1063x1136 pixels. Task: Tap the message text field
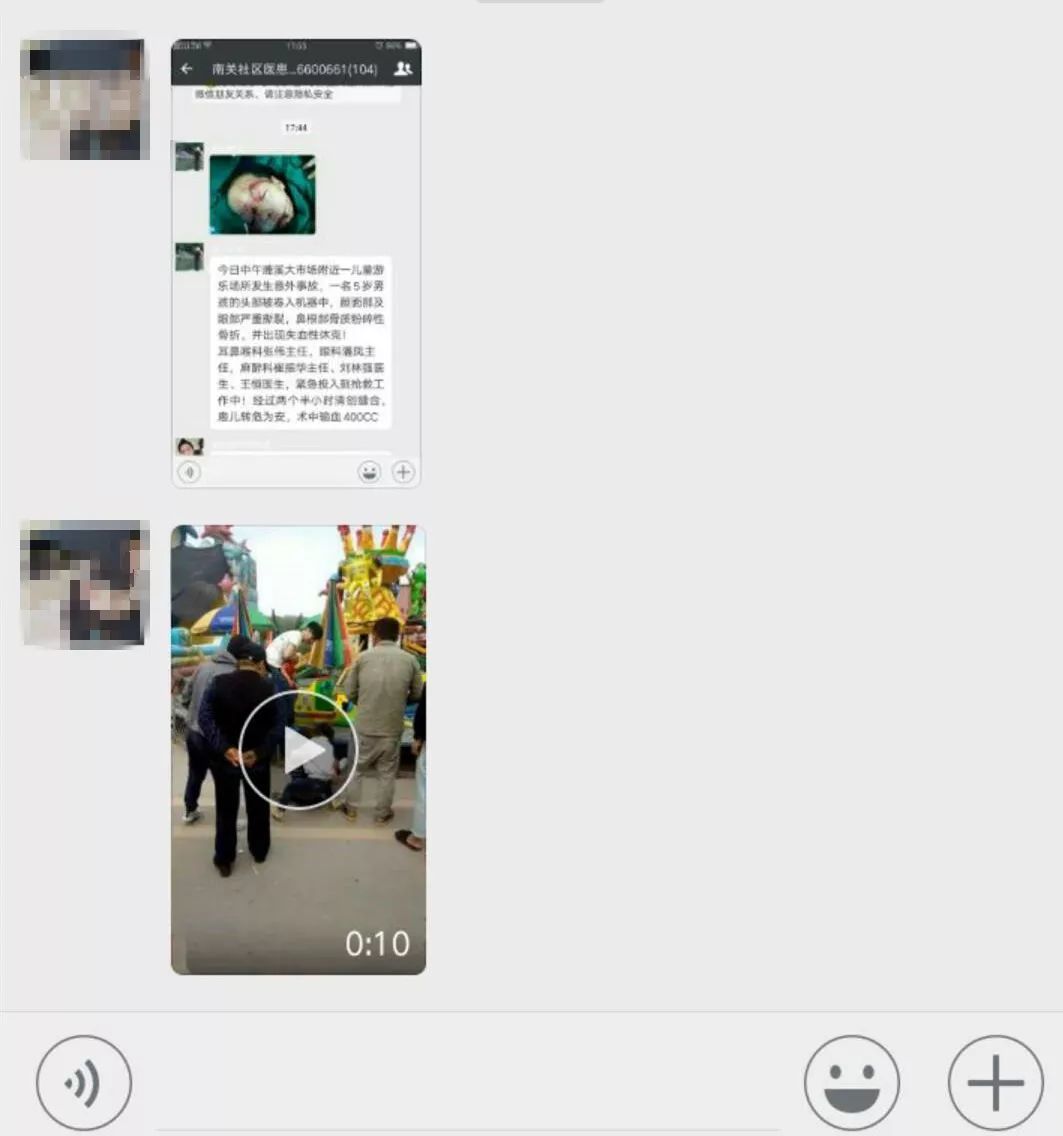pos(467,1090)
